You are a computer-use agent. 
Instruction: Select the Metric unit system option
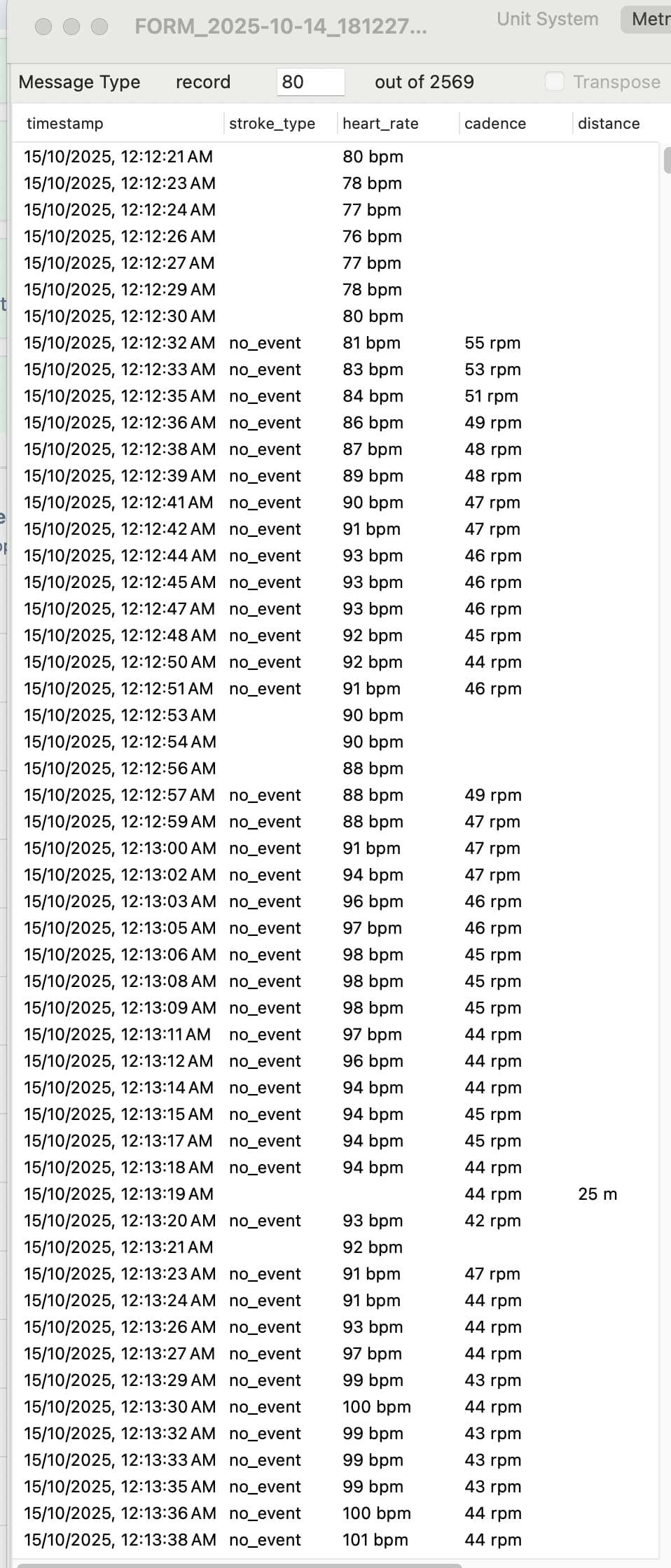pyautogui.click(x=649, y=20)
